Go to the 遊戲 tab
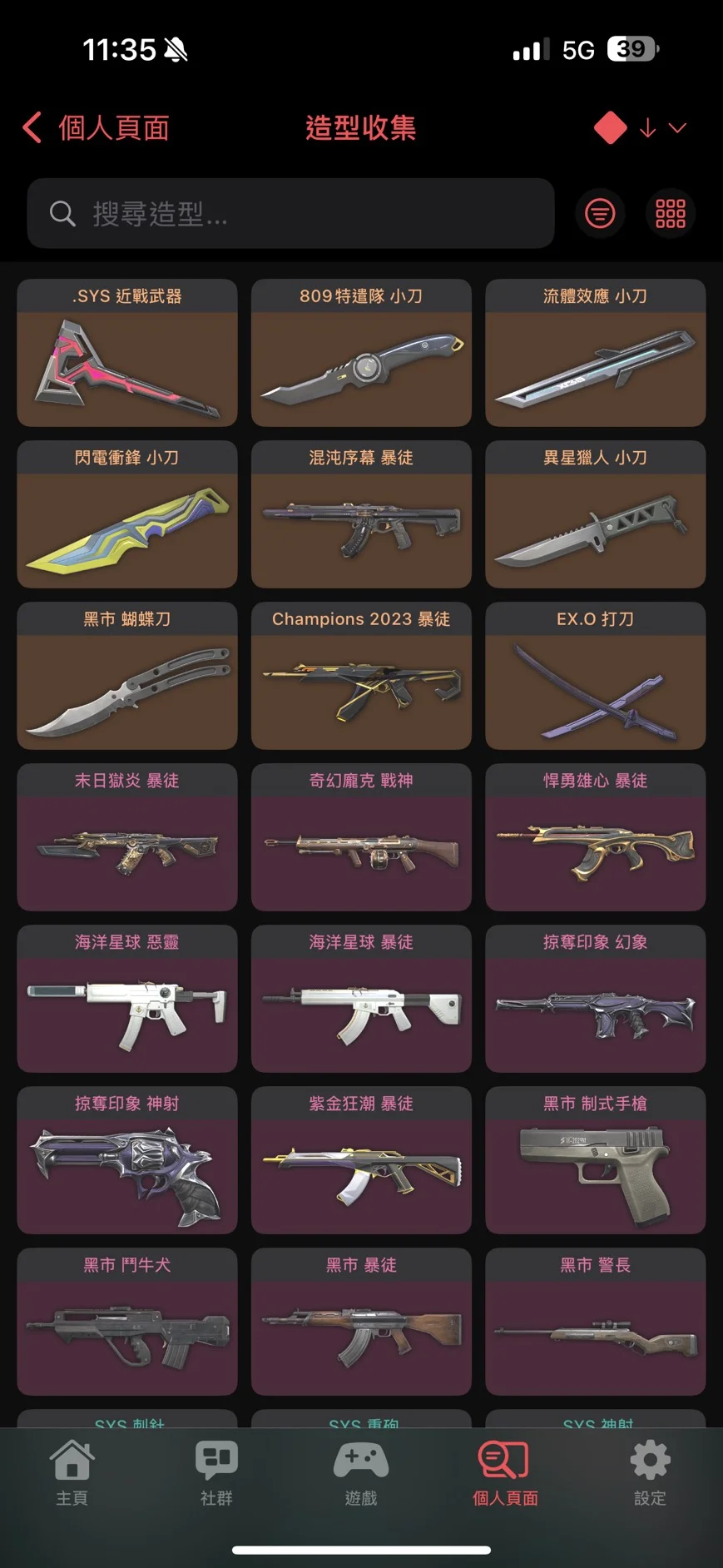 click(x=361, y=1473)
